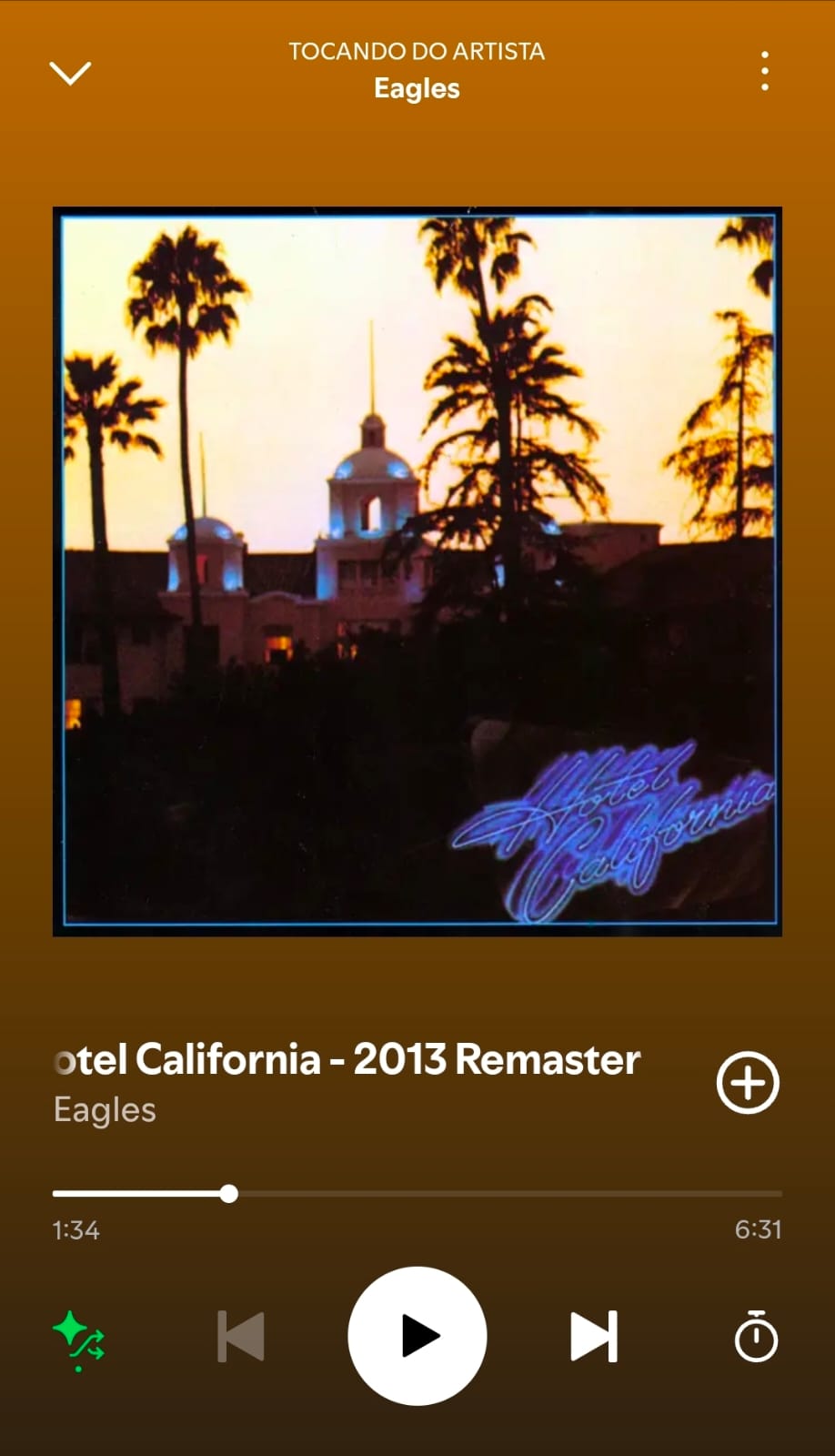
Task: Skip to the next track
Action: point(594,1336)
